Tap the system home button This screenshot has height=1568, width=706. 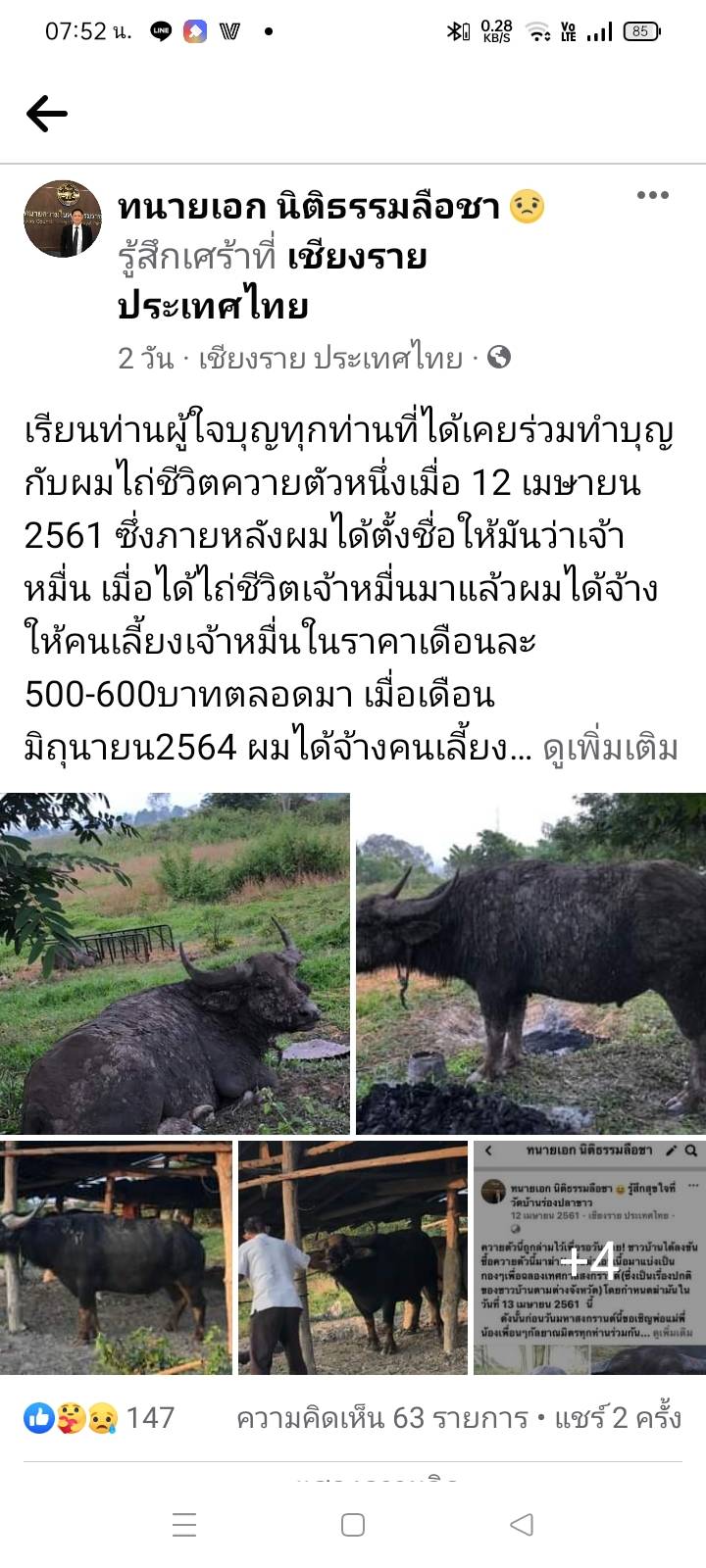point(353,1524)
